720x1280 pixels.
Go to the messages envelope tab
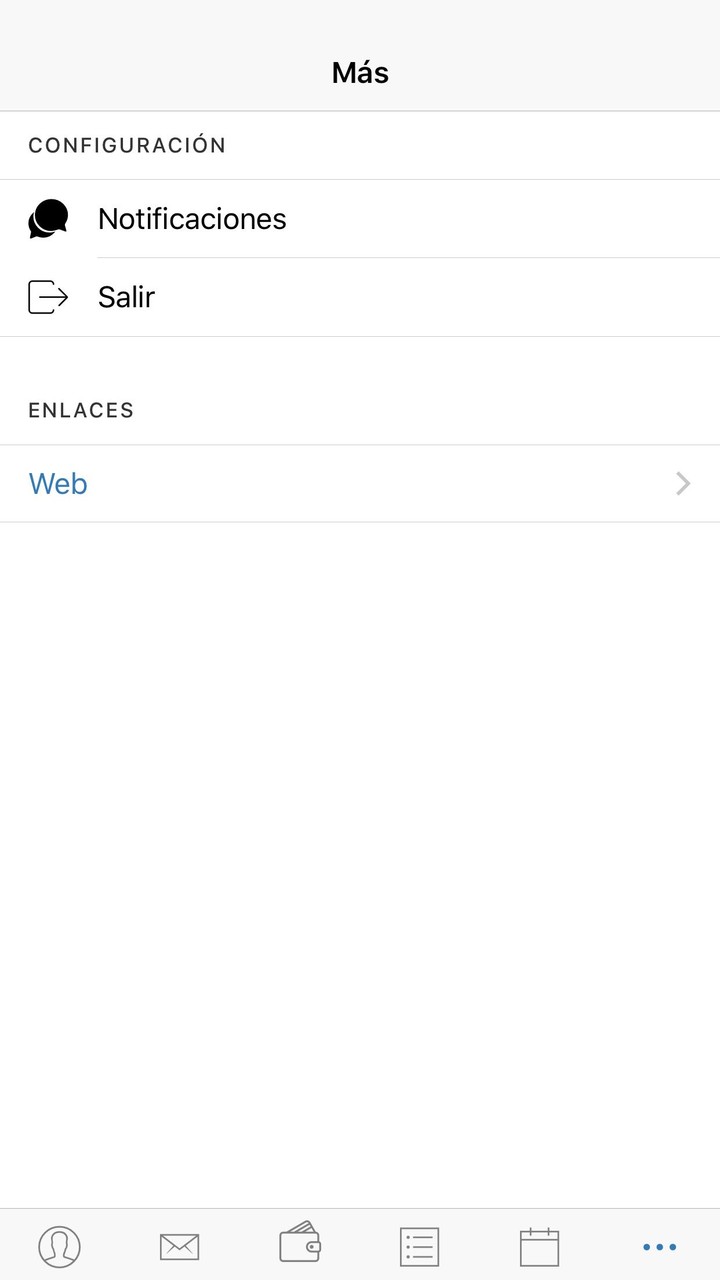point(180,1246)
